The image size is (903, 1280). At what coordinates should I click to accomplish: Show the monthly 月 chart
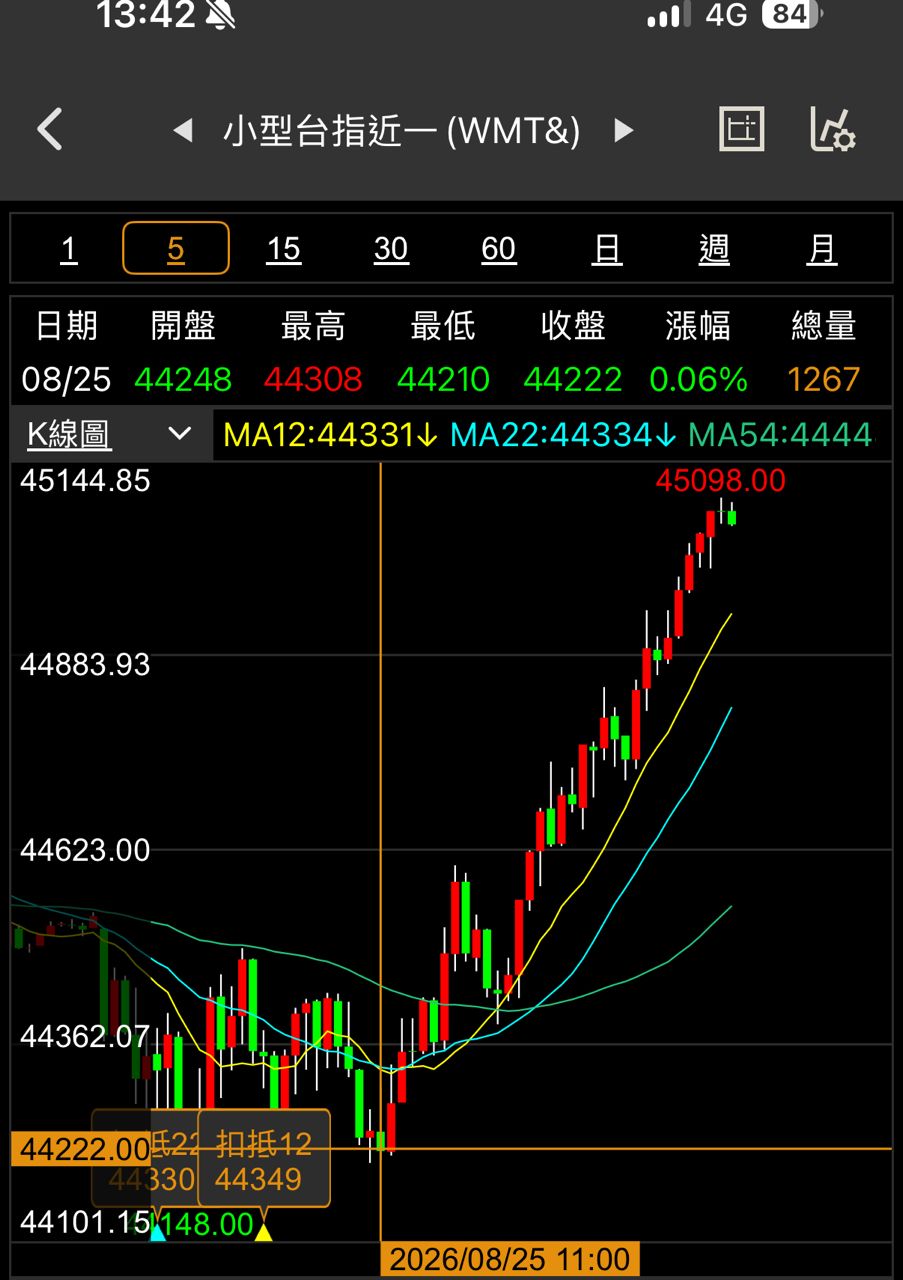click(x=821, y=249)
